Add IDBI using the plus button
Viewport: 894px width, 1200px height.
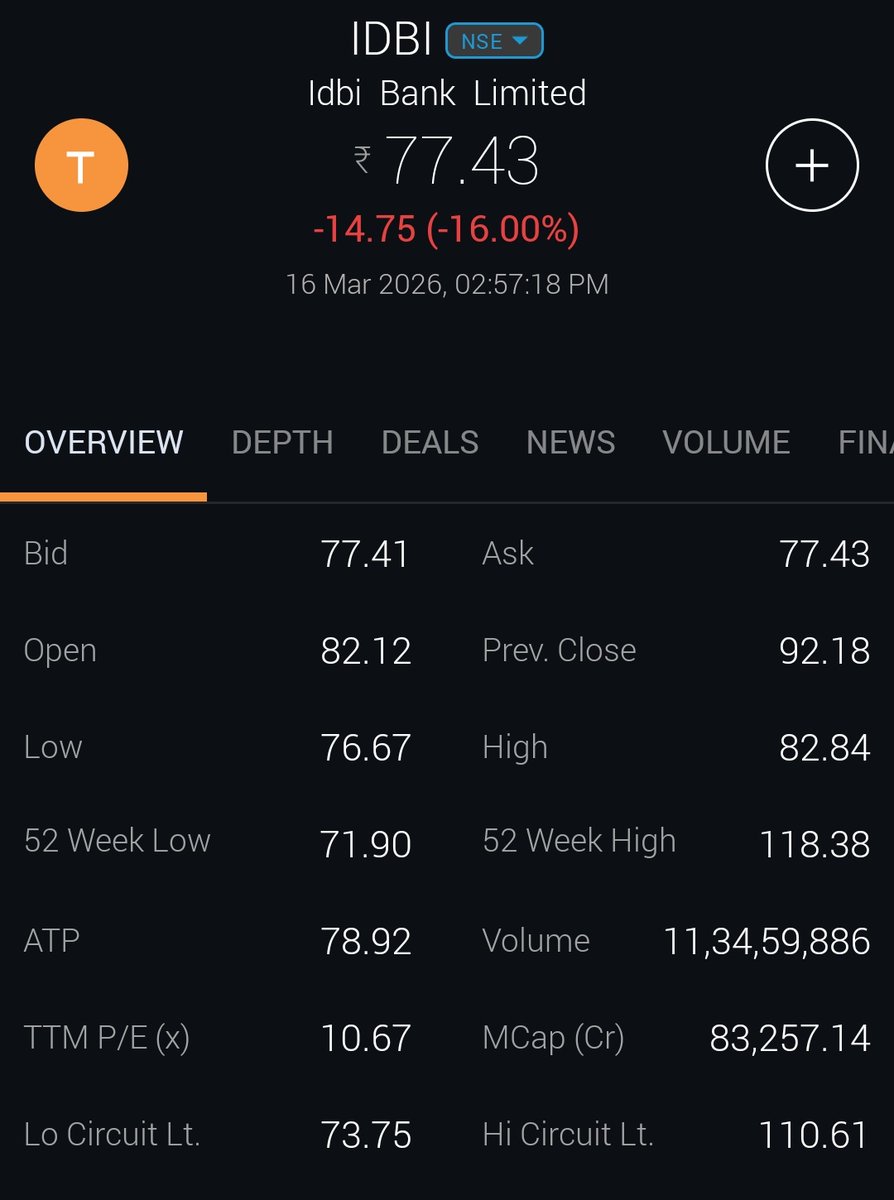coord(811,165)
